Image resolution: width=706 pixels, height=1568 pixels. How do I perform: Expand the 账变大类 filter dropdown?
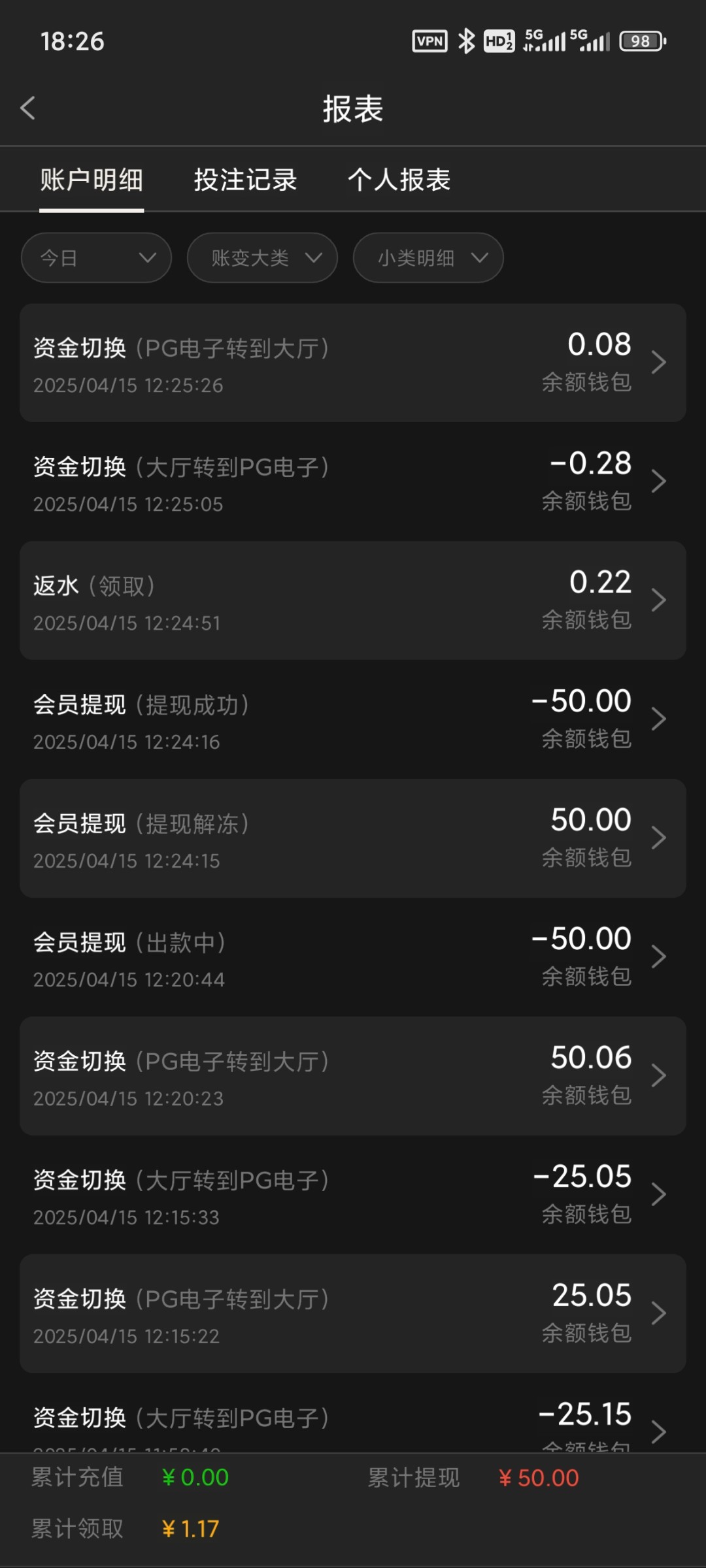pos(262,257)
